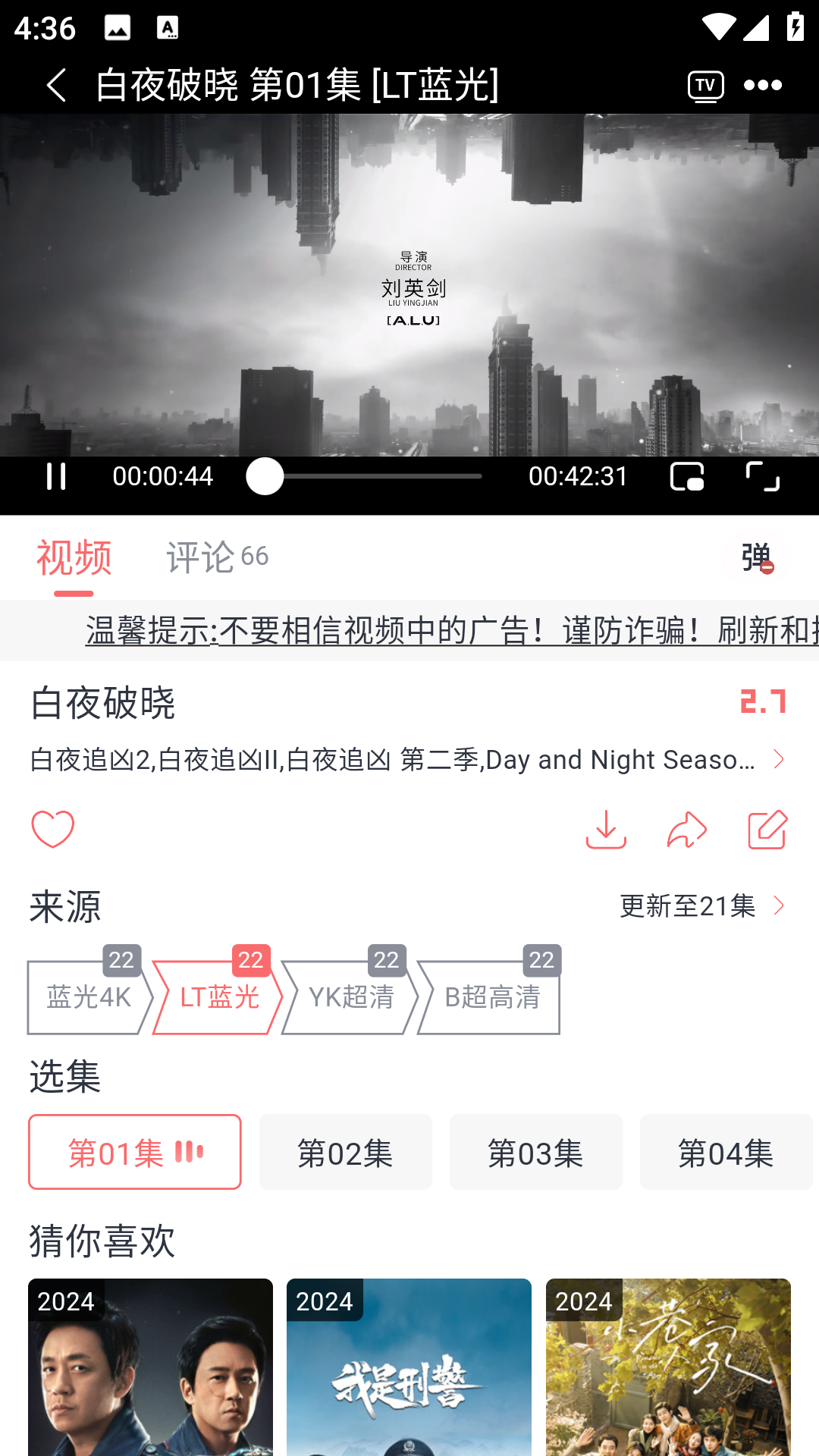Expand the 白夜破晓 details row
The width and height of the screenshot is (819, 1456).
coord(408,759)
